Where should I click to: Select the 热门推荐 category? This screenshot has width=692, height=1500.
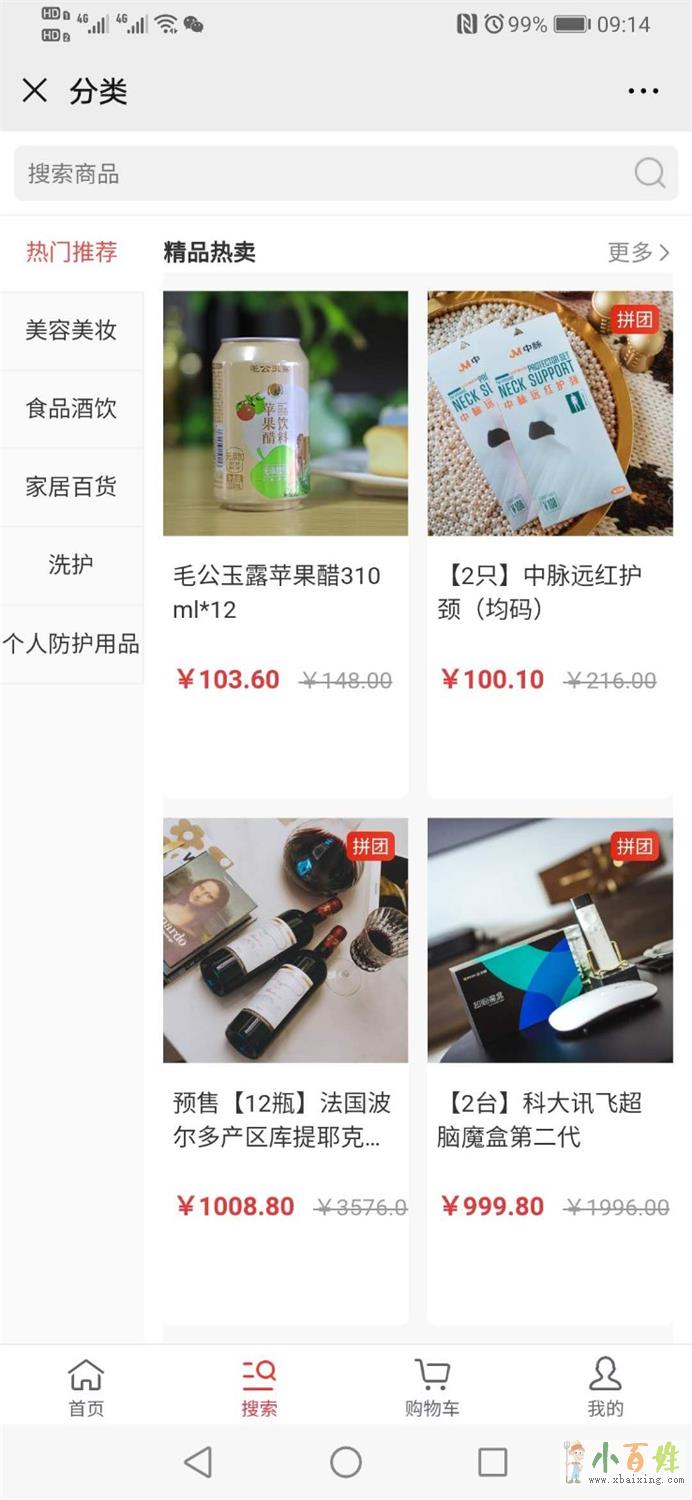click(71, 251)
